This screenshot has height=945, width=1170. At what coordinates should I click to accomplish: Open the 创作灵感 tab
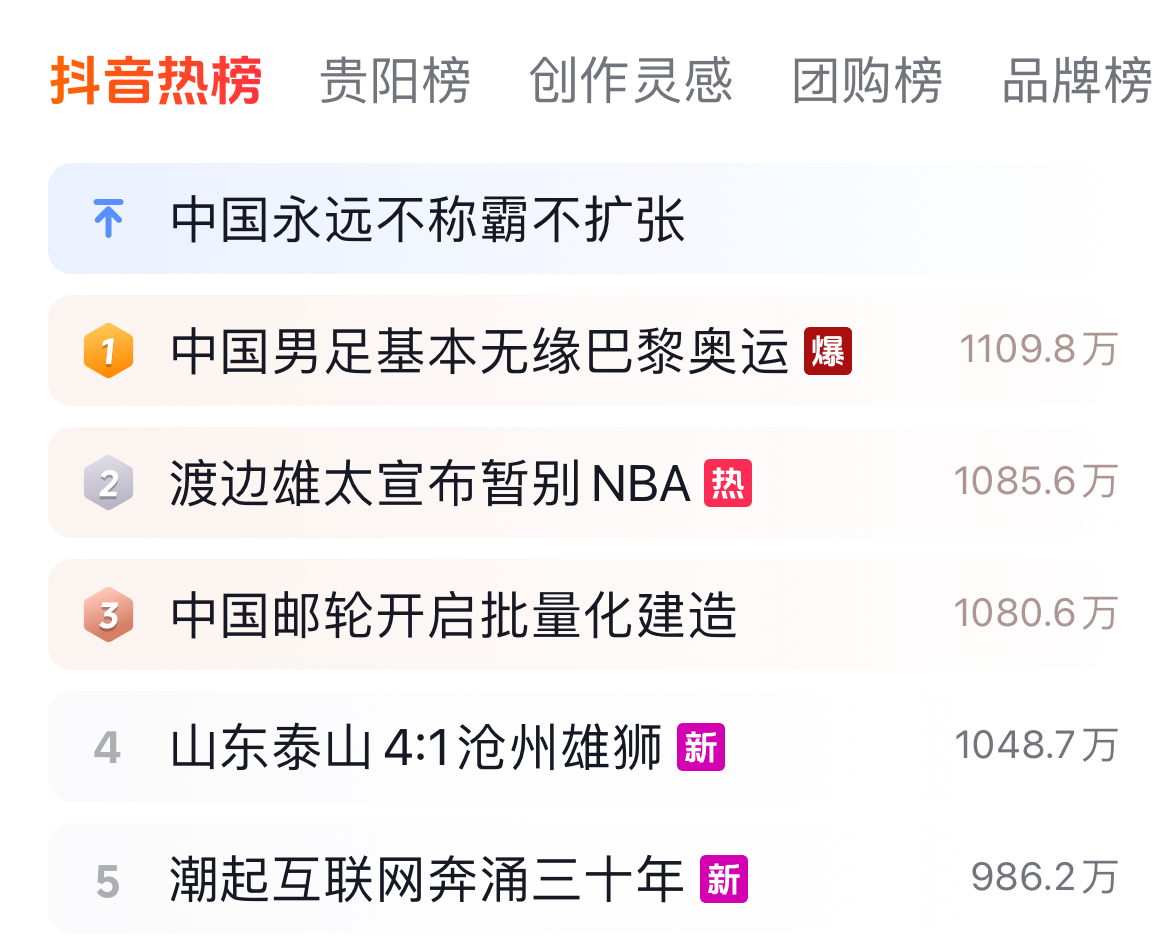(630, 81)
